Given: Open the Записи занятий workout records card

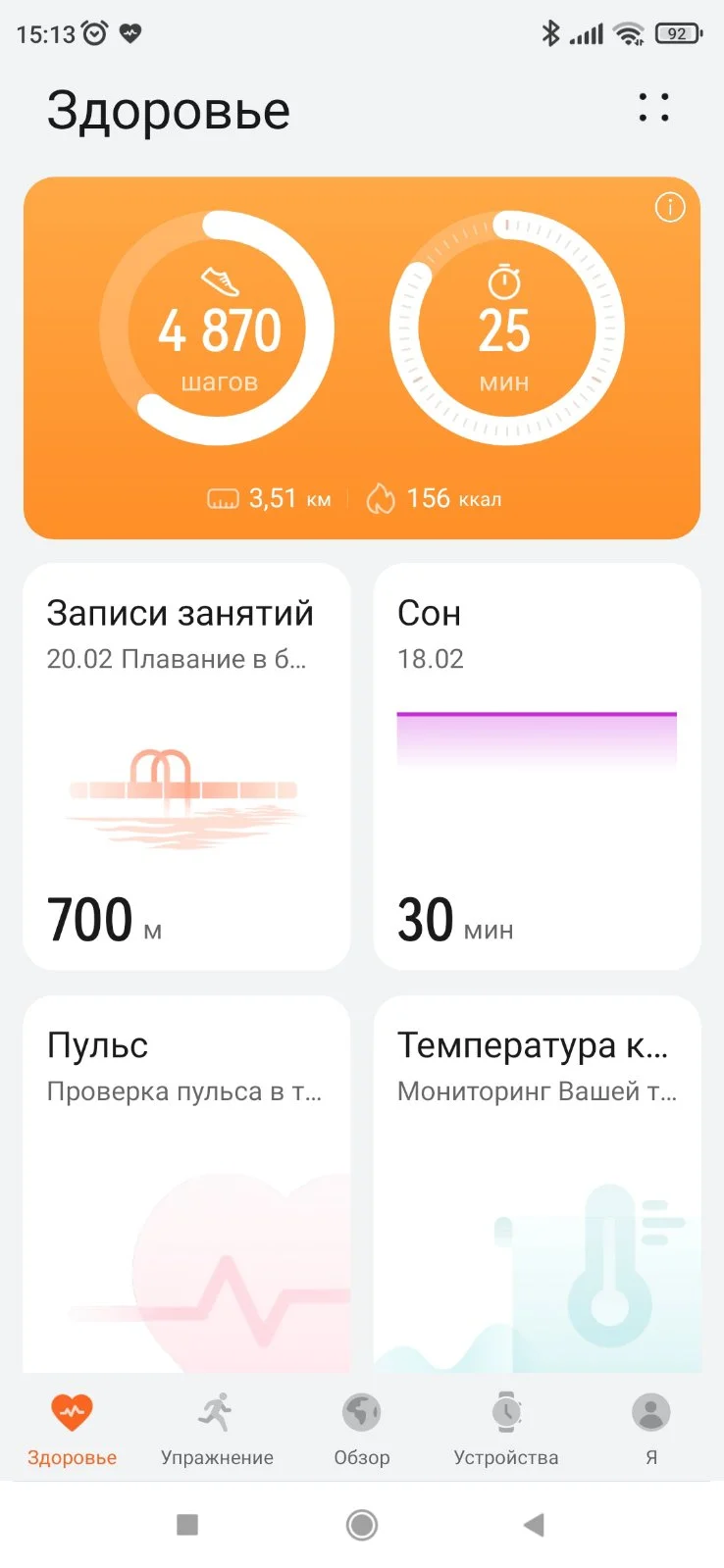Looking at the screenshot, I should click(x=186, y=766).
